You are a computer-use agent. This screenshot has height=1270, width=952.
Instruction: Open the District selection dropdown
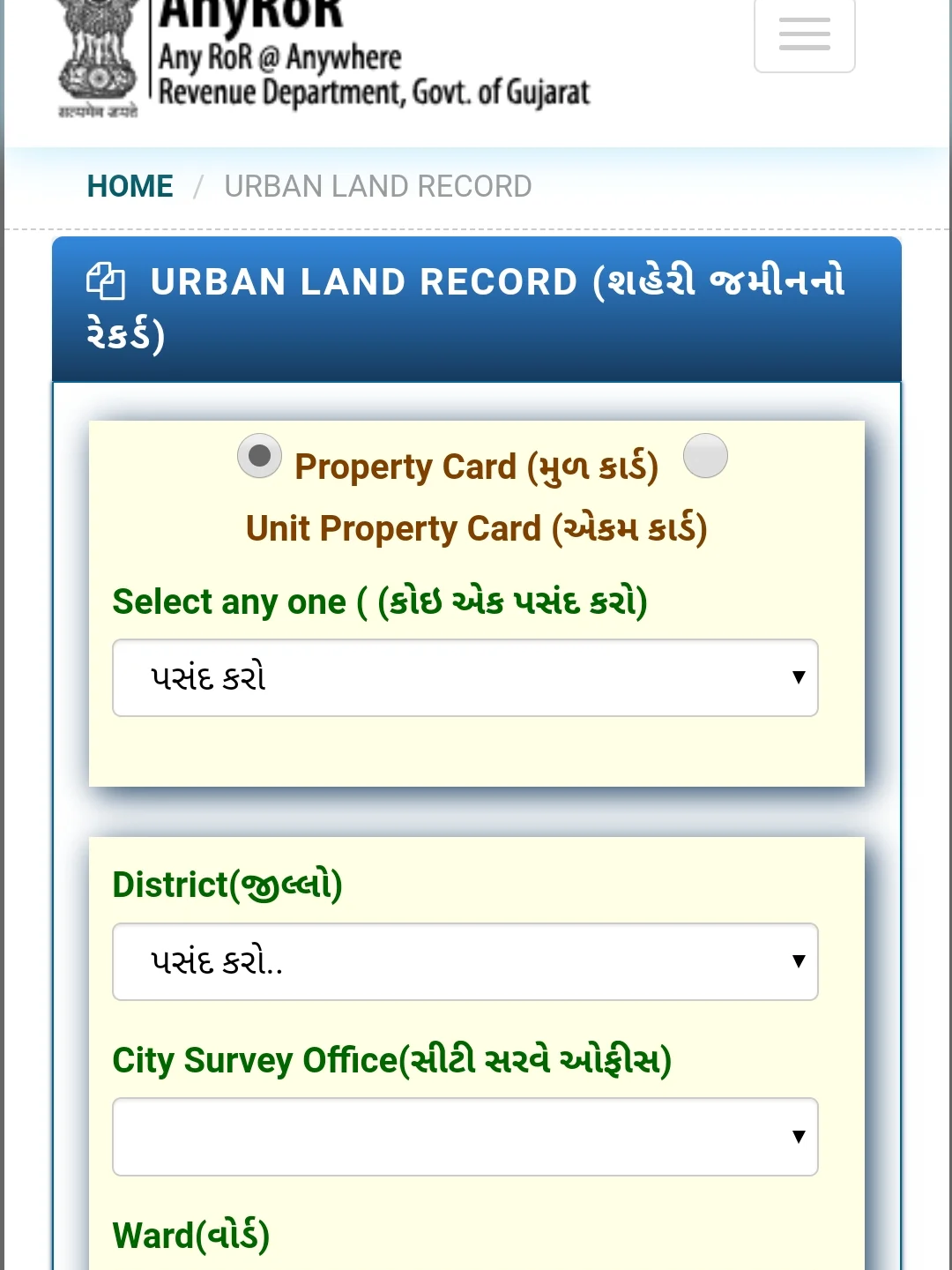click(465, 962)
